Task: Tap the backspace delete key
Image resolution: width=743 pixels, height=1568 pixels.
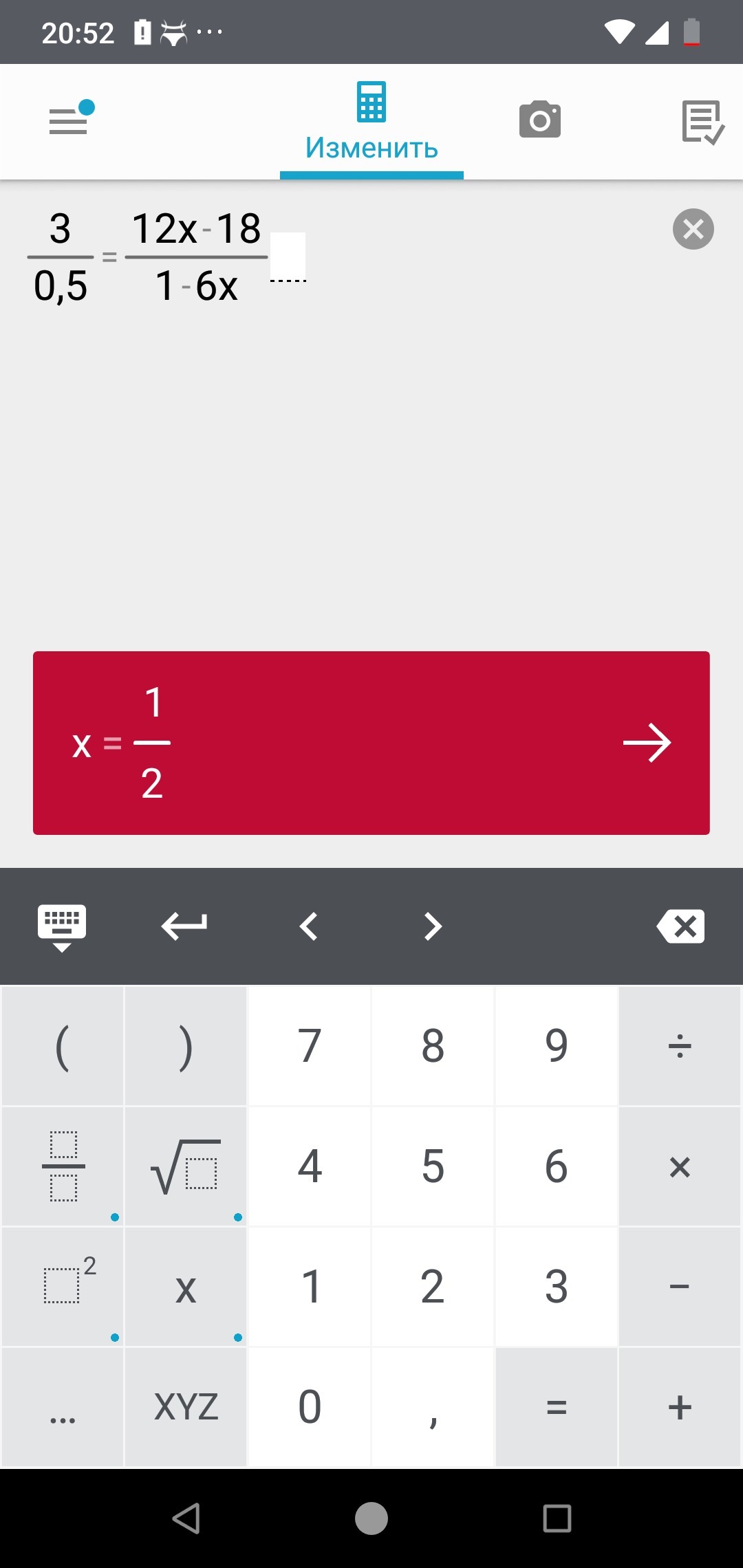Action: tap(680, 926)
